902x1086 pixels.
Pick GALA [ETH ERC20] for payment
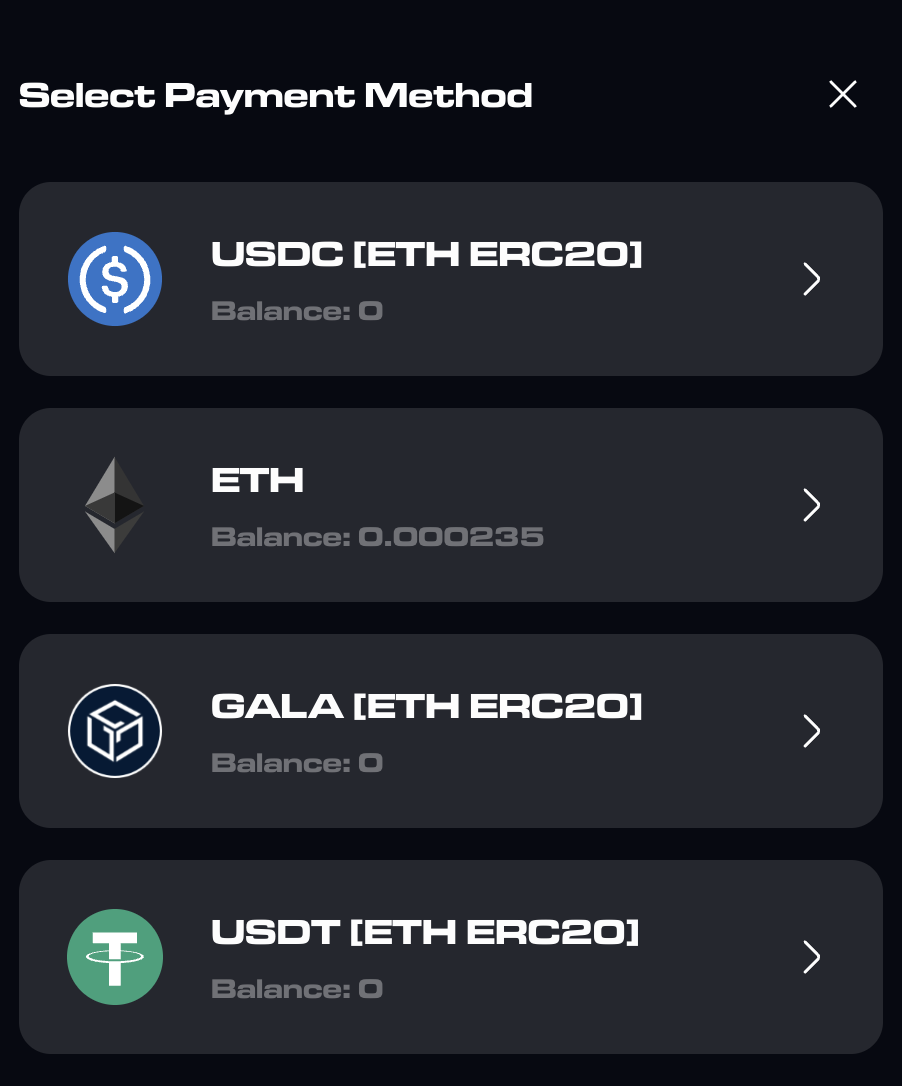(x=450, y=731)
